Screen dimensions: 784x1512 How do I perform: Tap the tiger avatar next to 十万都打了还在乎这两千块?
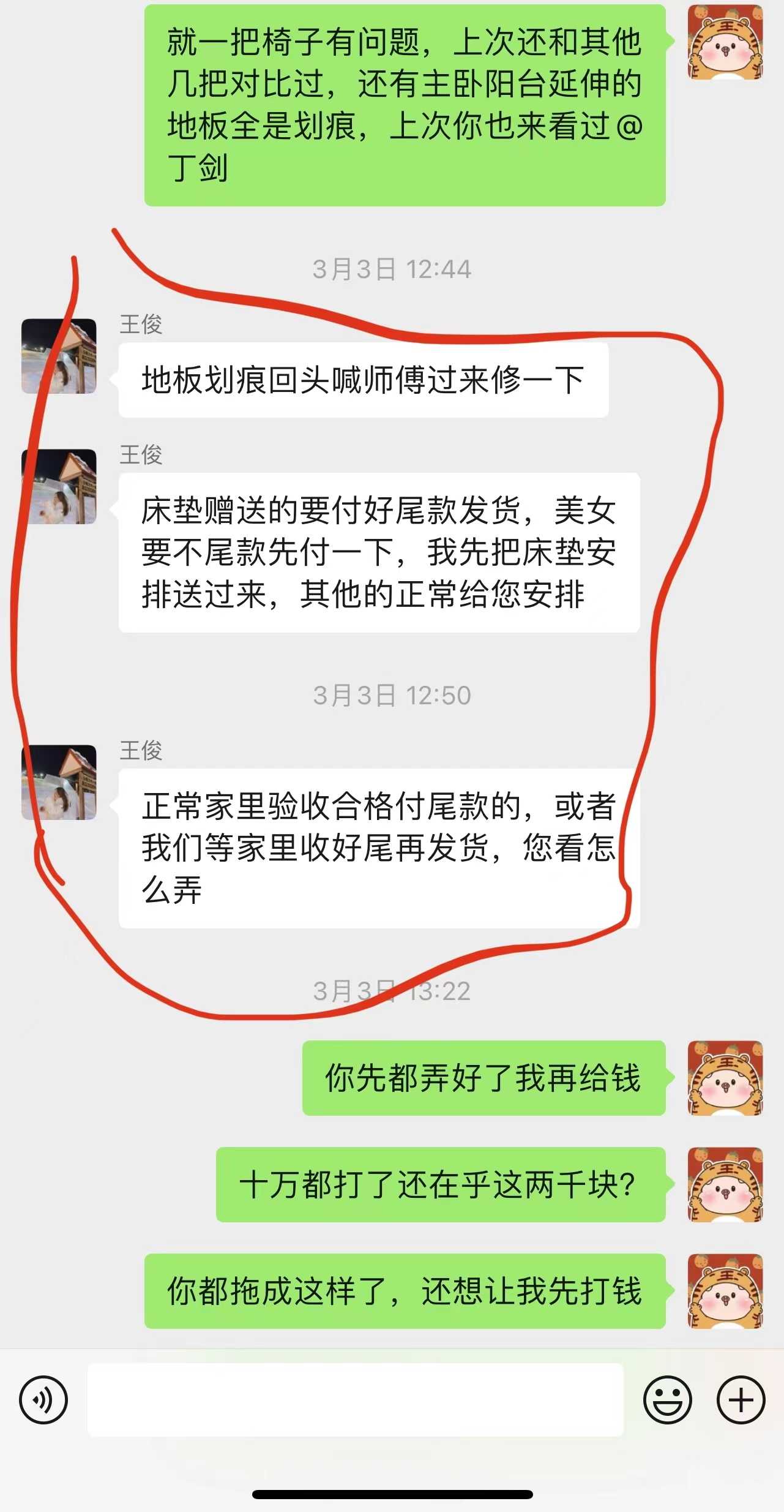pos(725,1184)
